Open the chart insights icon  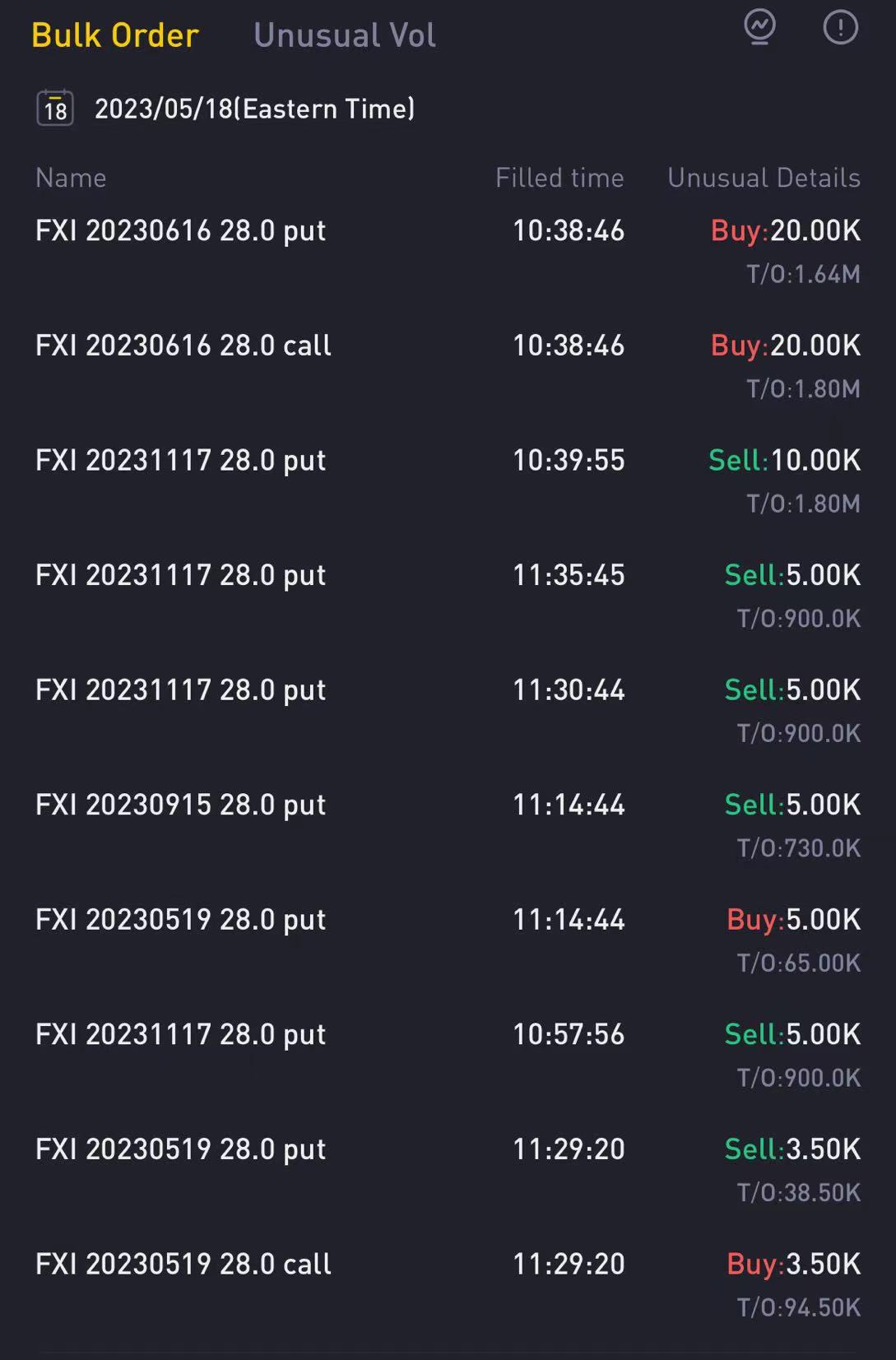759,27
